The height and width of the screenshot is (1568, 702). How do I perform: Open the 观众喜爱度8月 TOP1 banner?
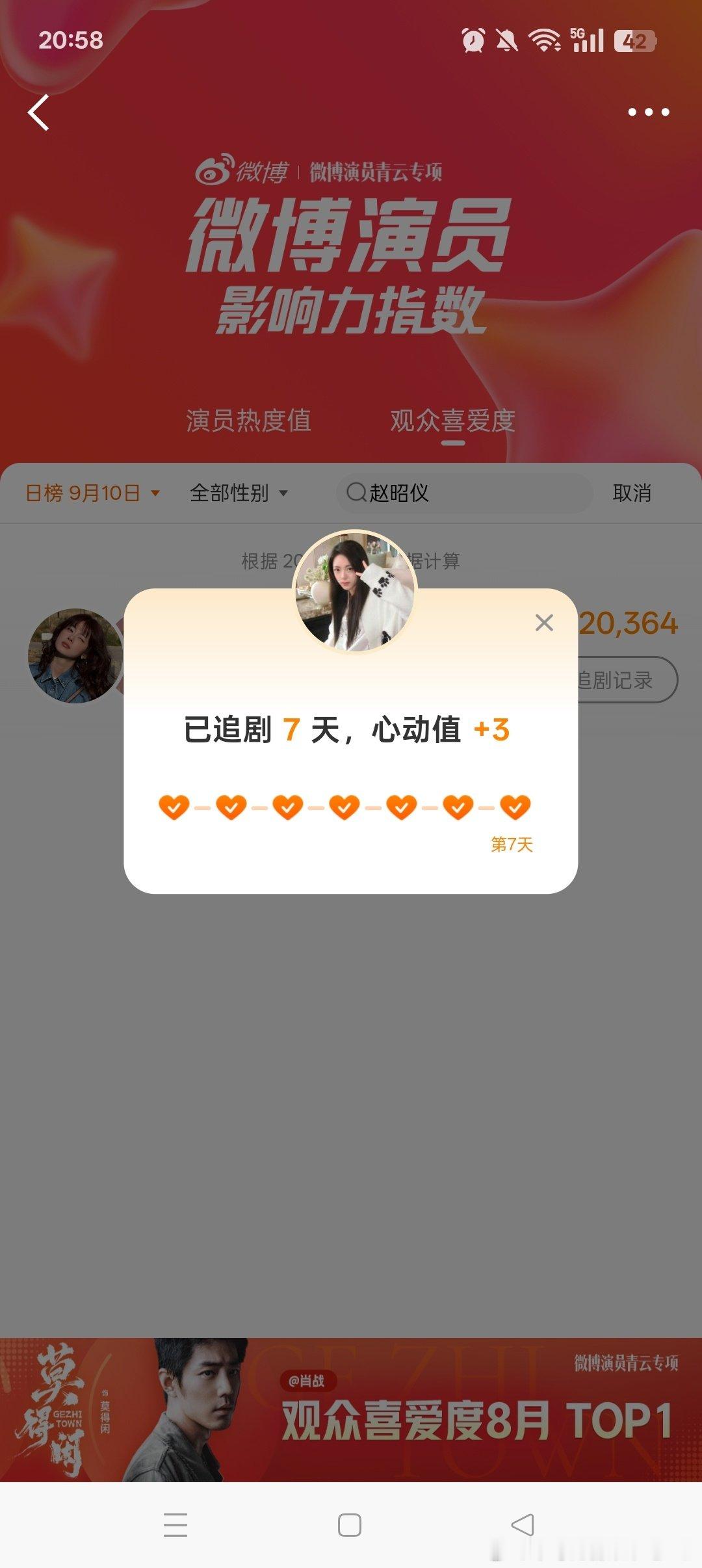pyautogui.click(x=351, y=1409)
